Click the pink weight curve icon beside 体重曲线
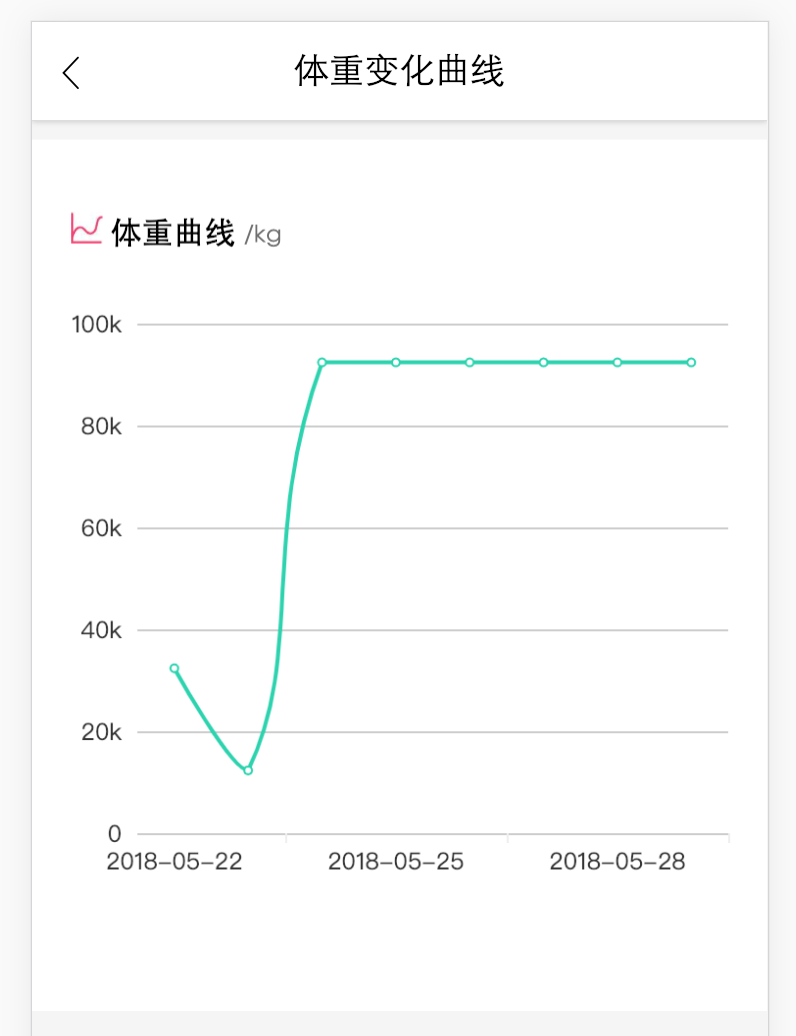 pos(84,230)
